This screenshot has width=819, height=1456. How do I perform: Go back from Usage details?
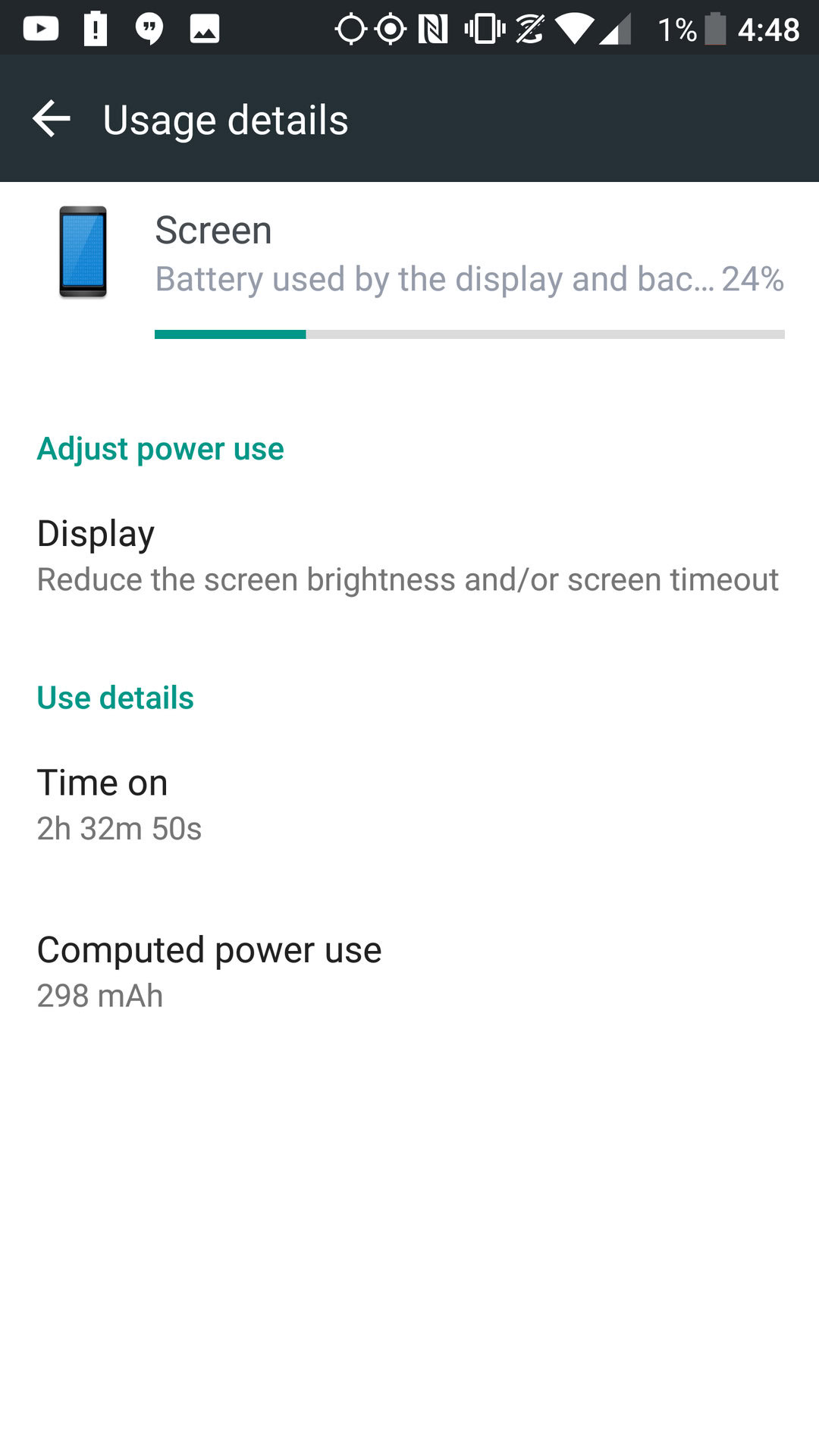(x=52, y=119)
